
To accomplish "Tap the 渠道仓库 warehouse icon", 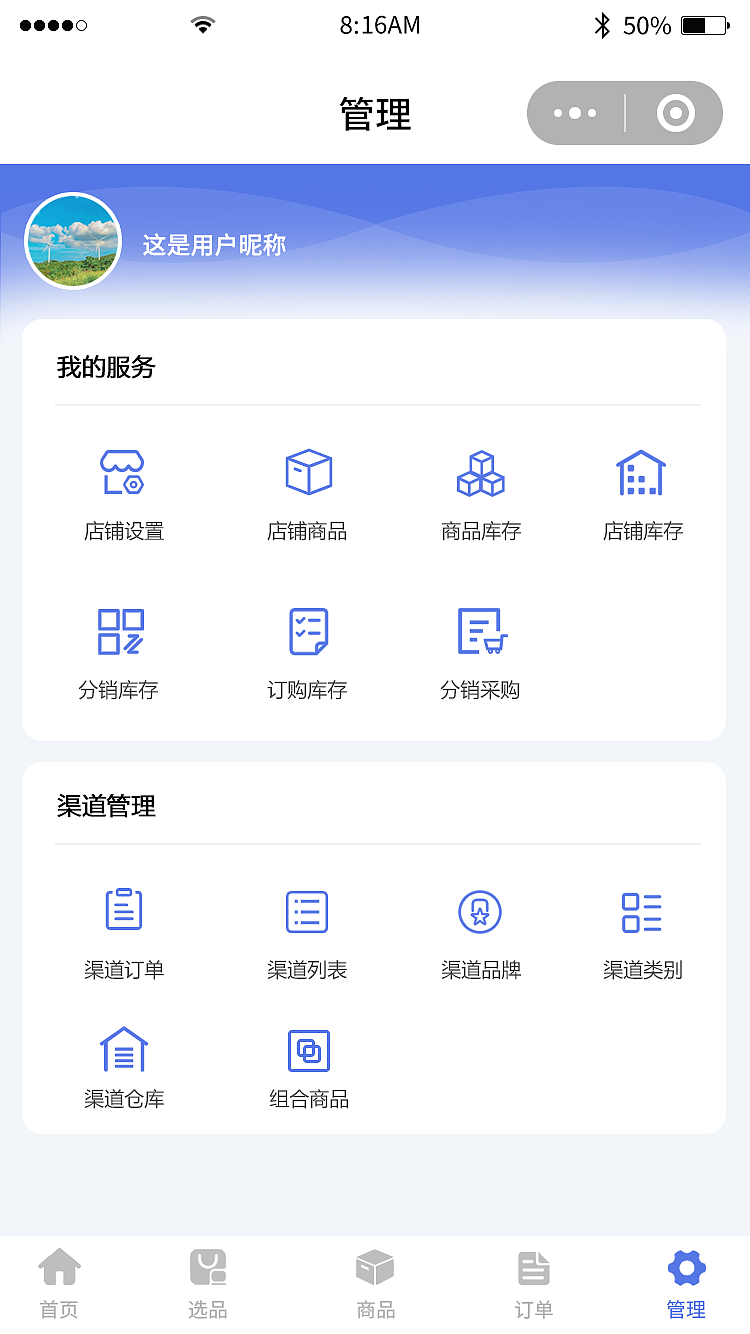I will (124, 1050).
